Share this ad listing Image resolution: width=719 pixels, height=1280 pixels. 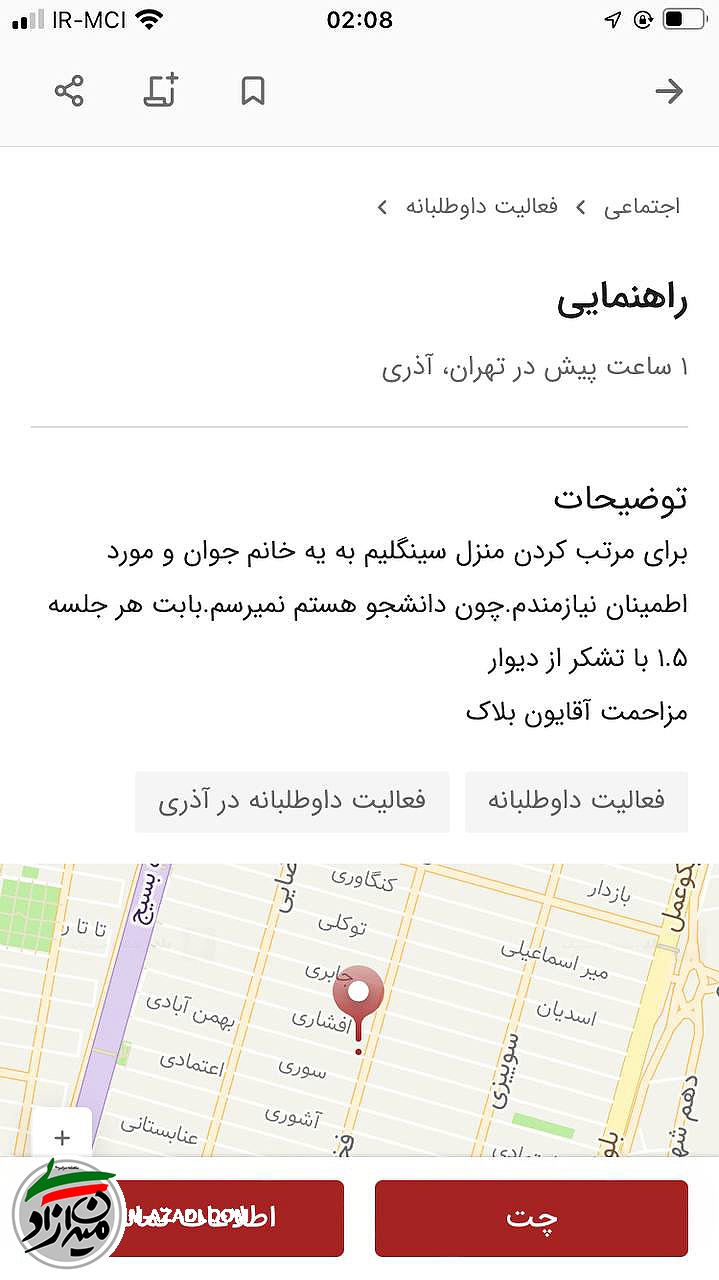(69, 92)
